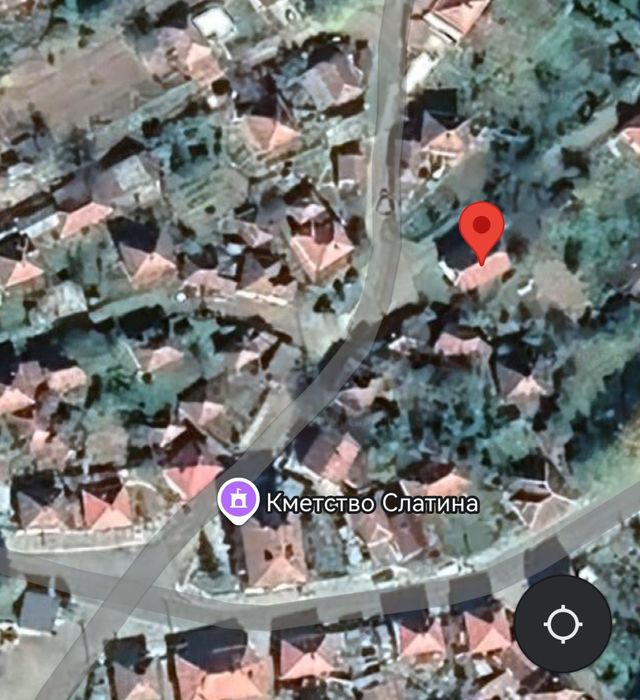The height and width of the screenshot is (700, 640).
Task: Center map on my current location
Action: point(562,624)
